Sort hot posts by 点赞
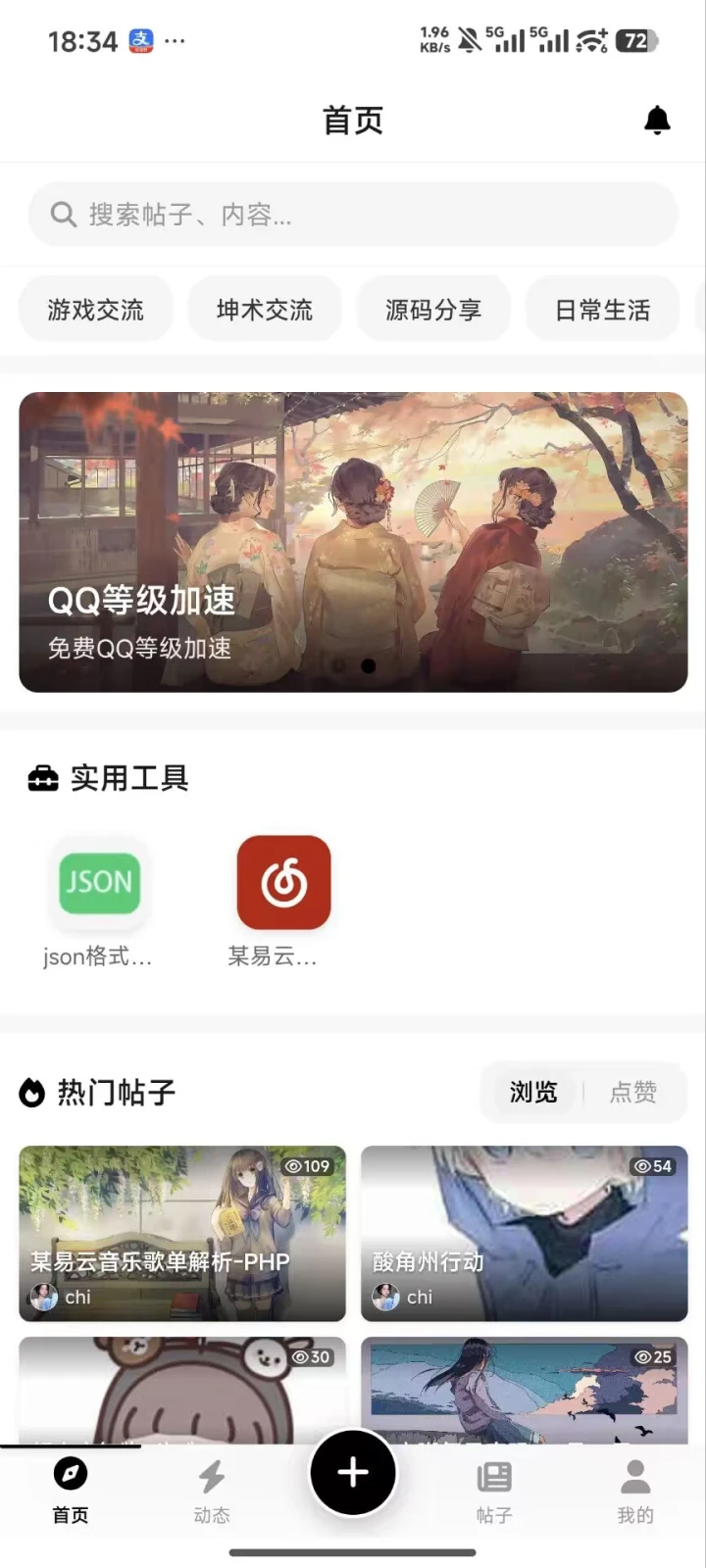The width and height of the screenshot is (706, 1568). 633,1092
